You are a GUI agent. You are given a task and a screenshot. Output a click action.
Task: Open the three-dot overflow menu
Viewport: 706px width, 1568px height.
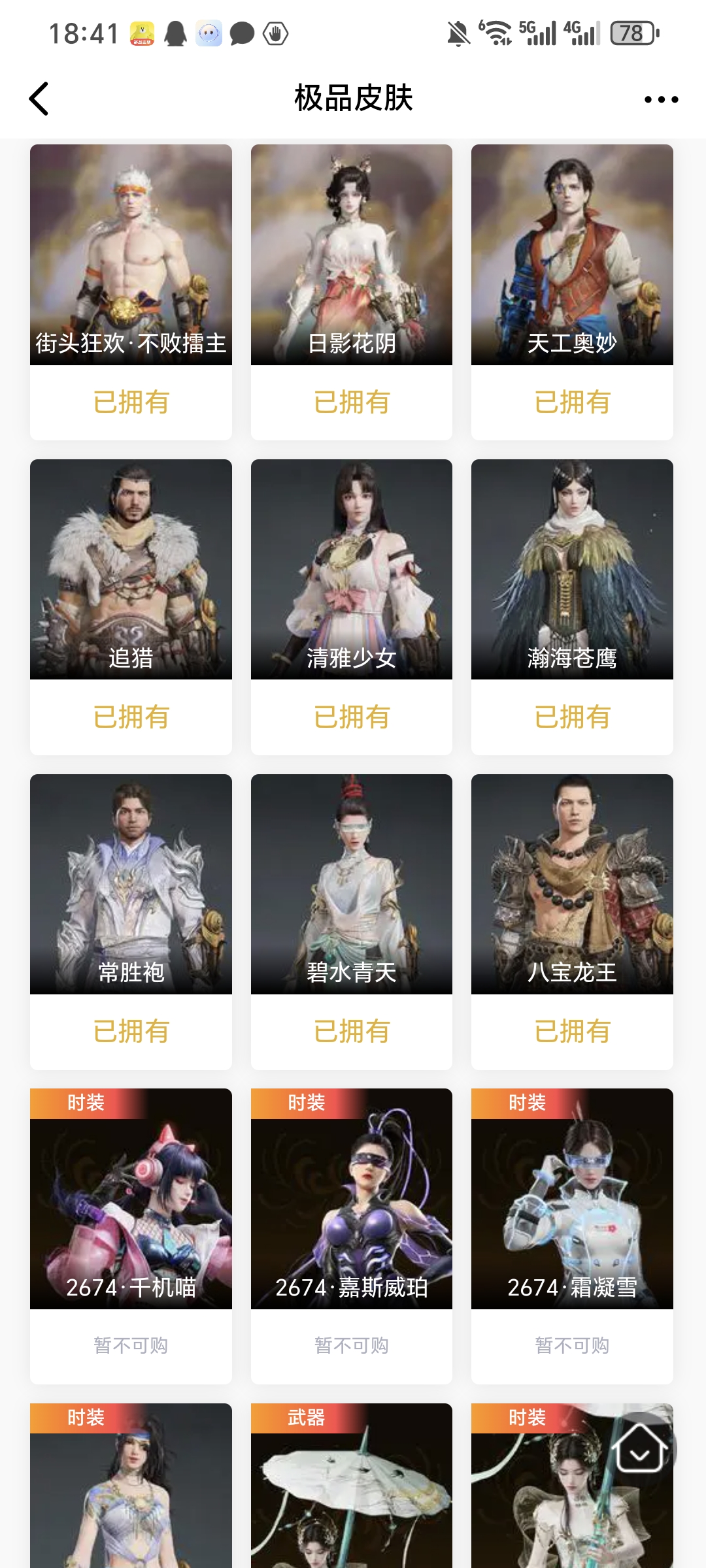coord(661,99)
